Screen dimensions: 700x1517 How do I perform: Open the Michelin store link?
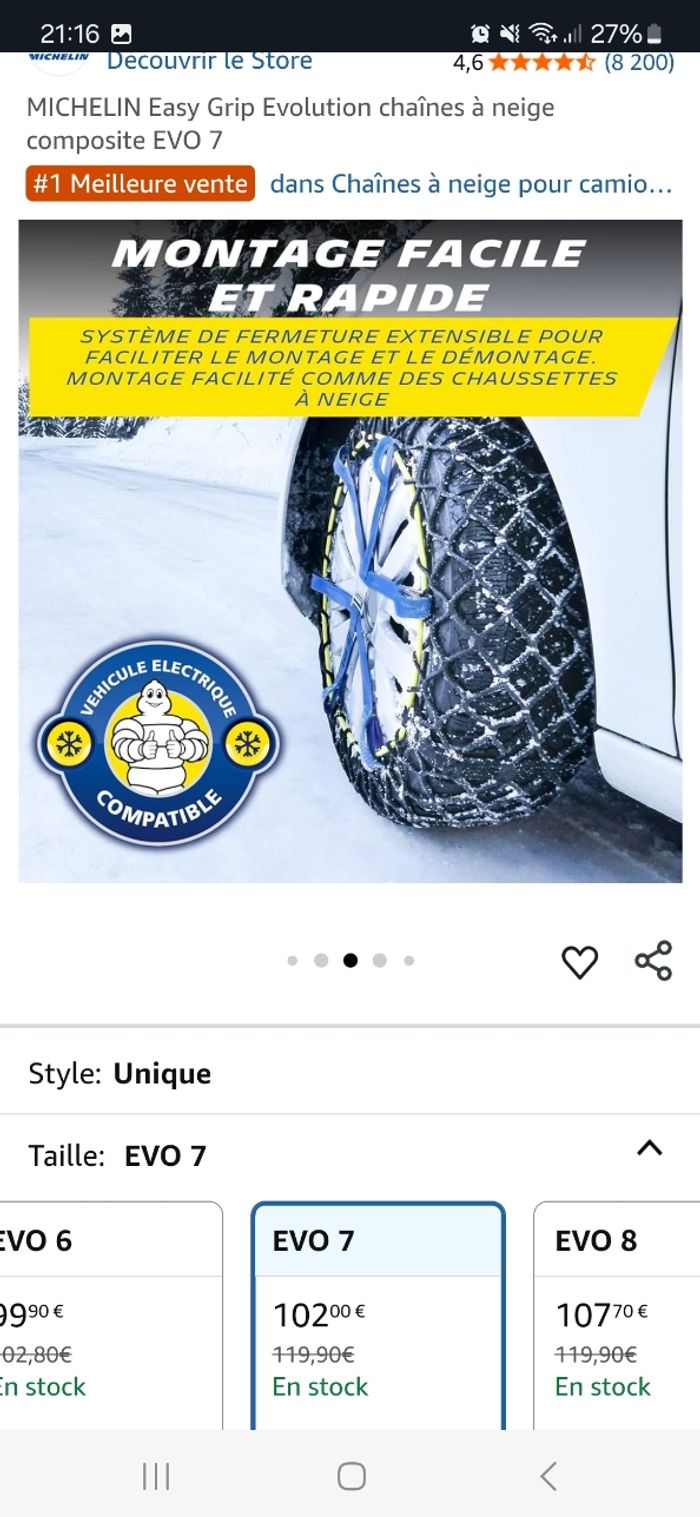(x=209, y=62)
